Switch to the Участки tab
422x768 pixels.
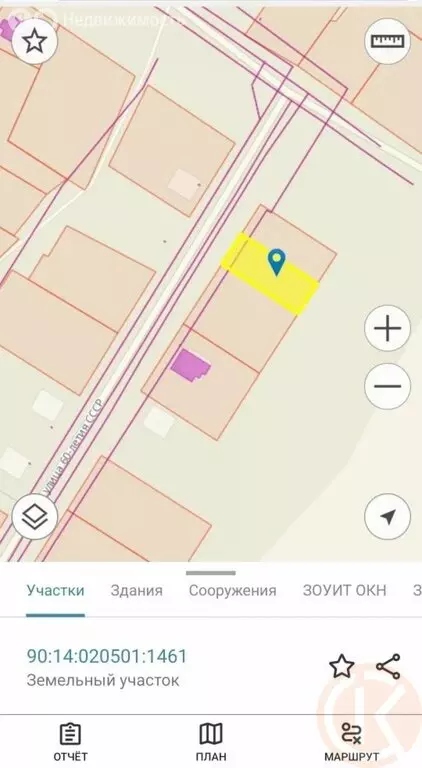pos(55,590)
